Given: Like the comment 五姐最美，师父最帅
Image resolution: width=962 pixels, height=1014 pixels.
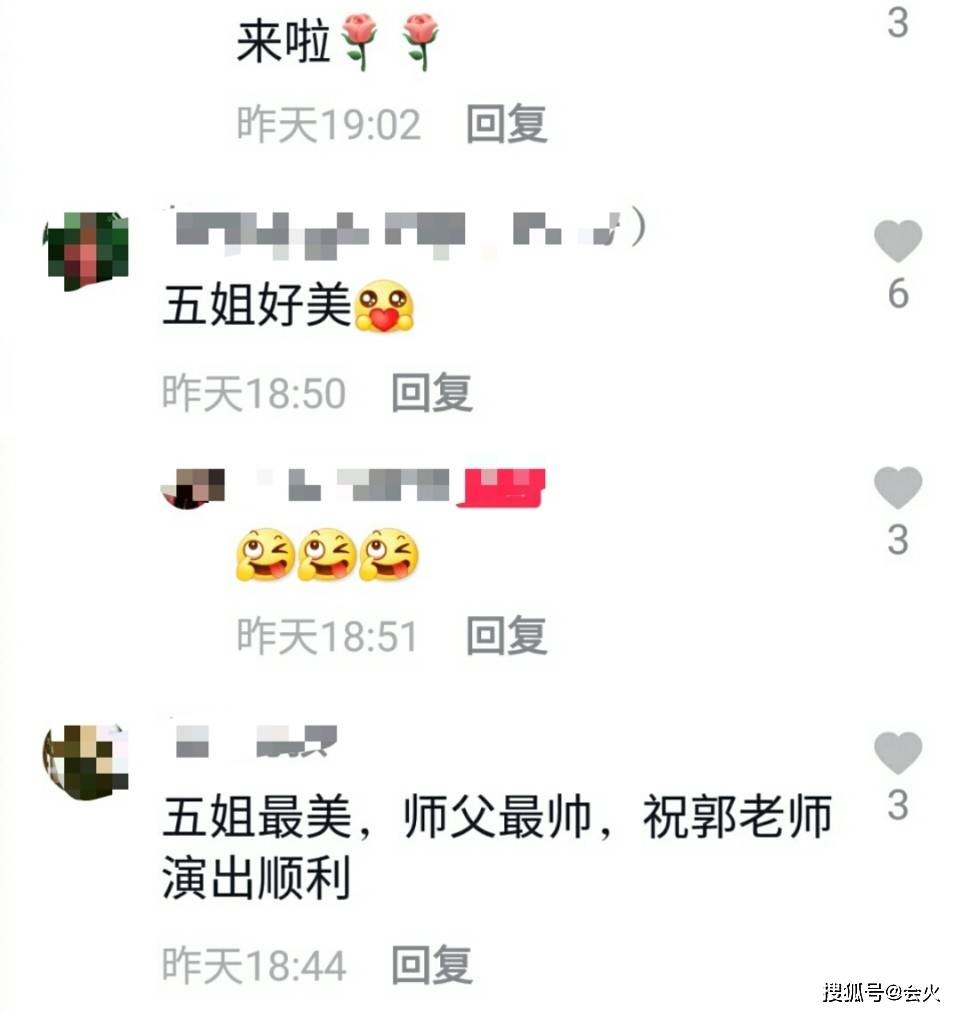Looking at the screenshot, I should click(x=897, y=752).
